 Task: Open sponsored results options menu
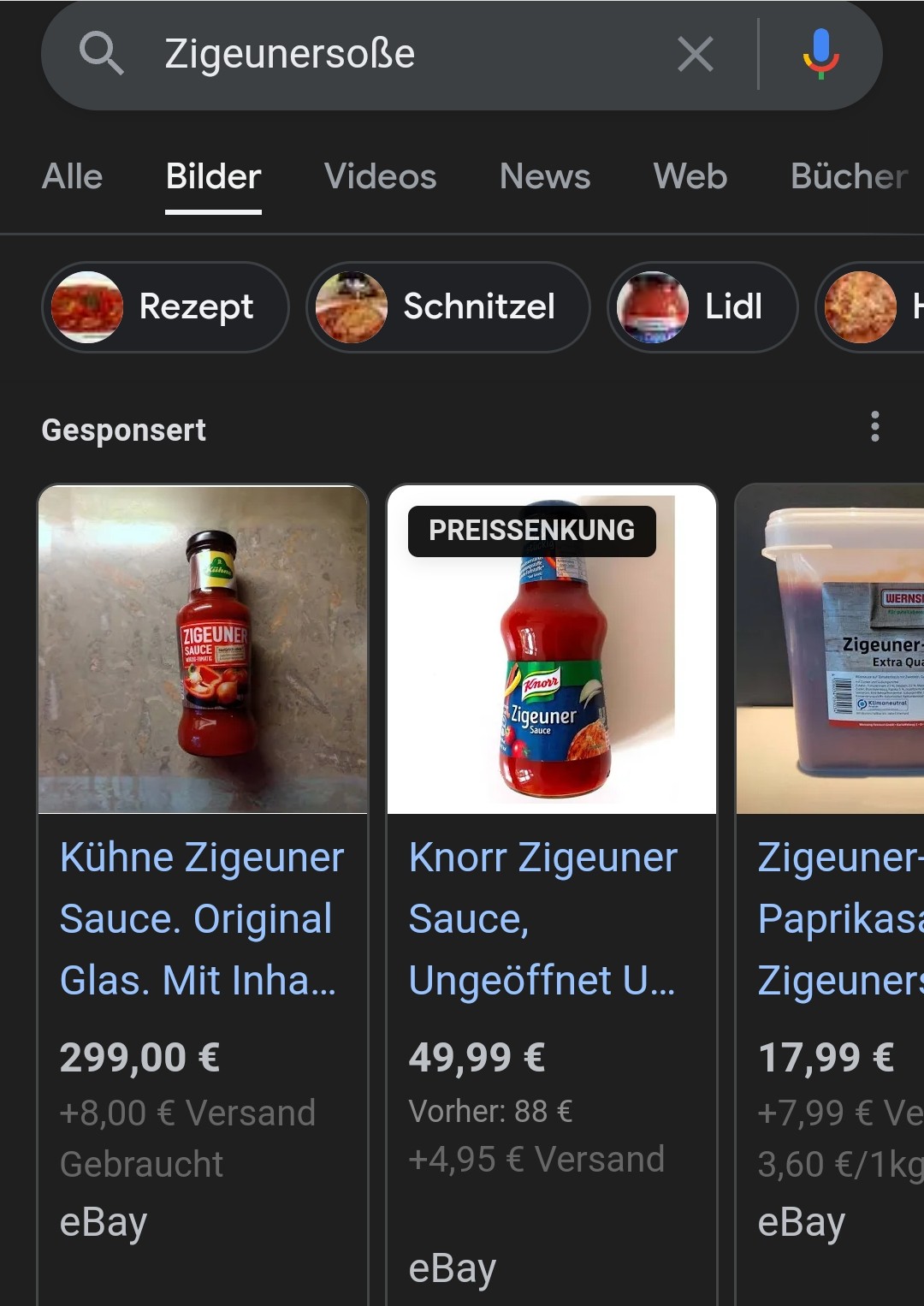[874, 426]
